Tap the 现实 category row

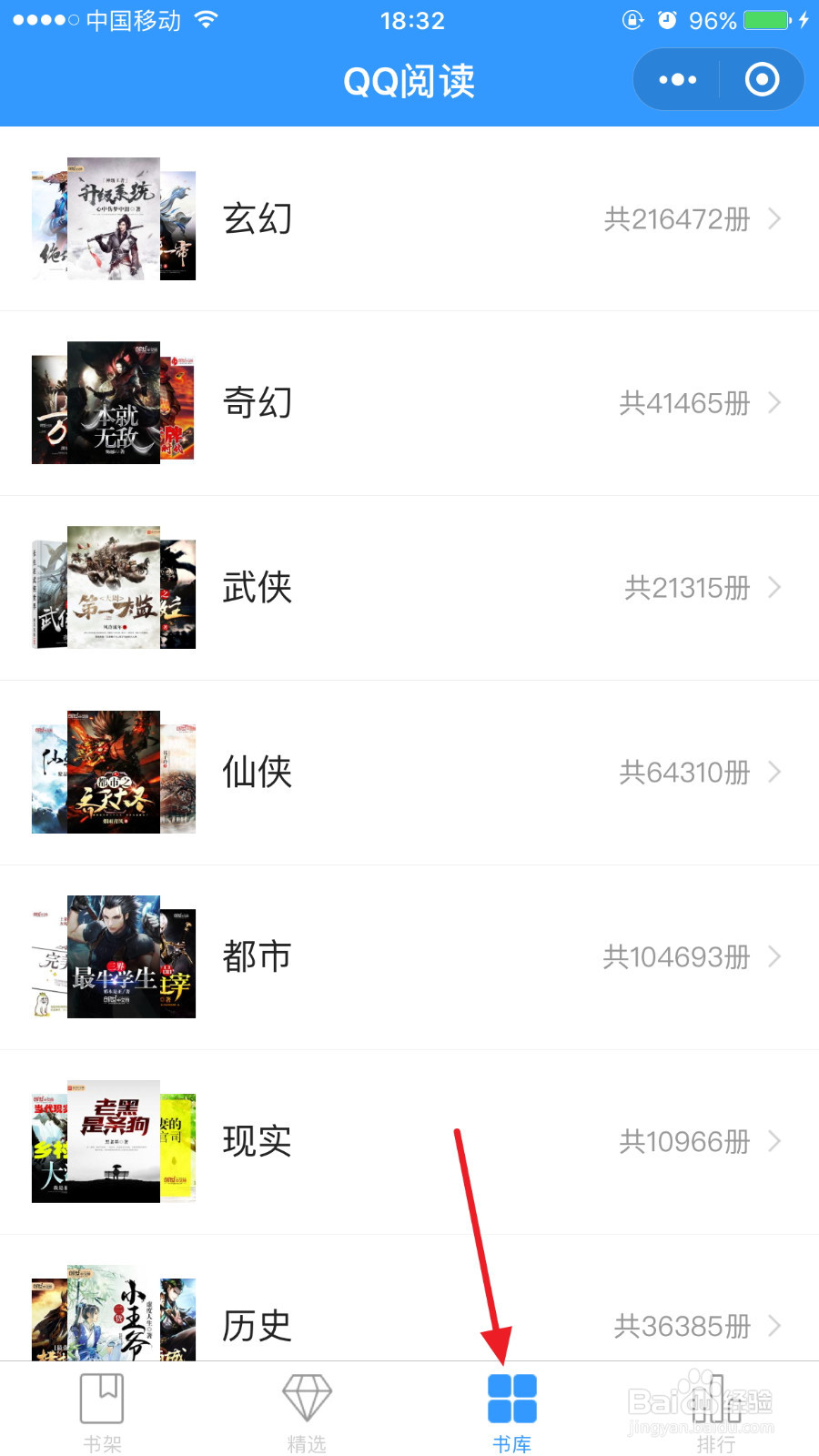[x=409, y=1142]
